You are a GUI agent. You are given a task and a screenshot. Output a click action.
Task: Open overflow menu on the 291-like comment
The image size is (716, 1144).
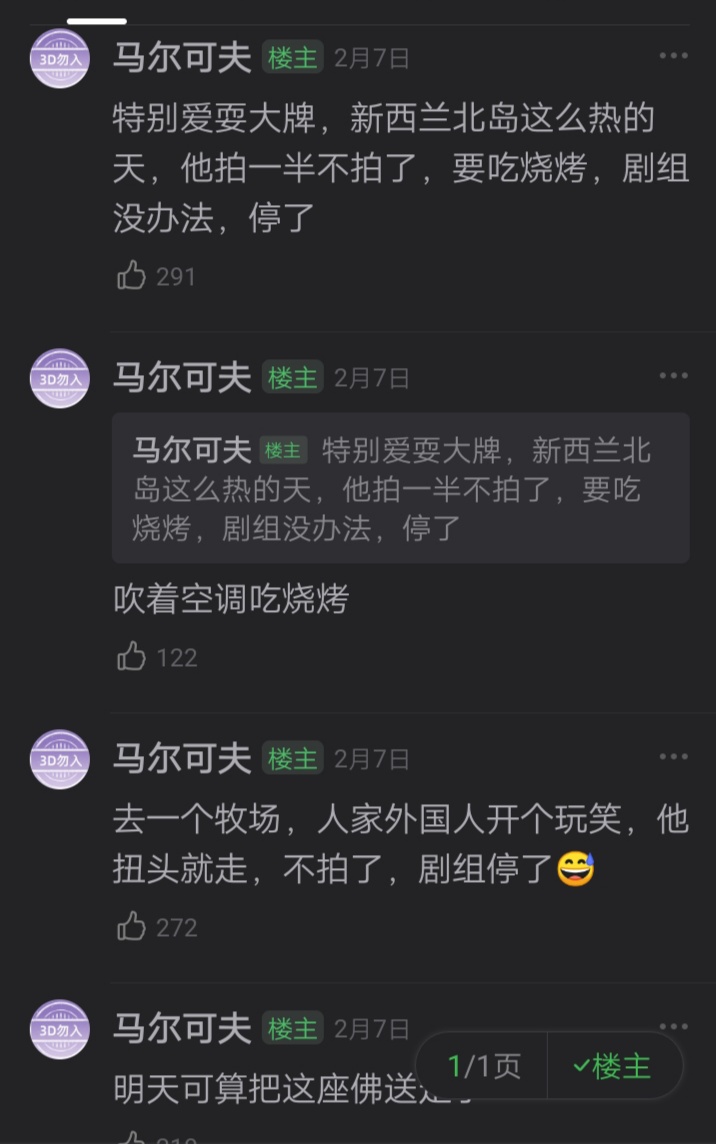(x=673, y=57)
